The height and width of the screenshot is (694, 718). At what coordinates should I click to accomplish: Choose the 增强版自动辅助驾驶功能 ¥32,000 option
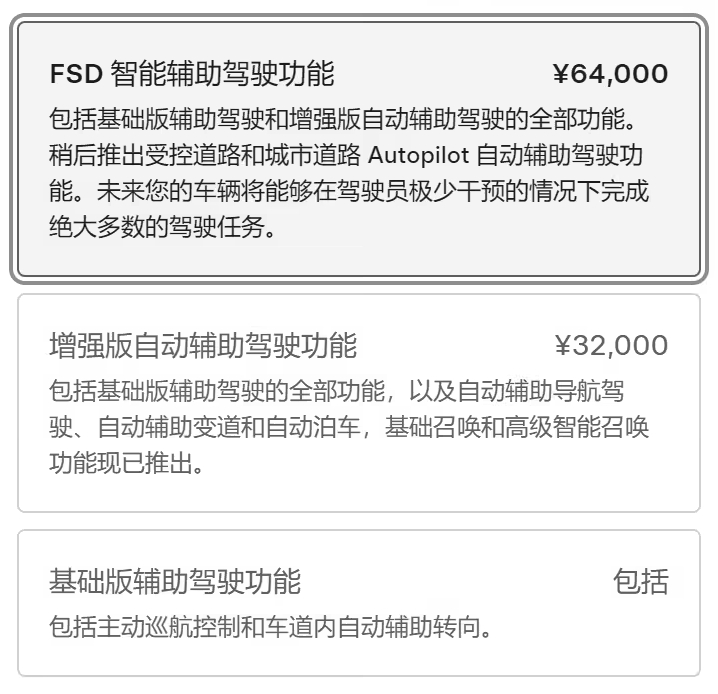(x=358, y=402)
